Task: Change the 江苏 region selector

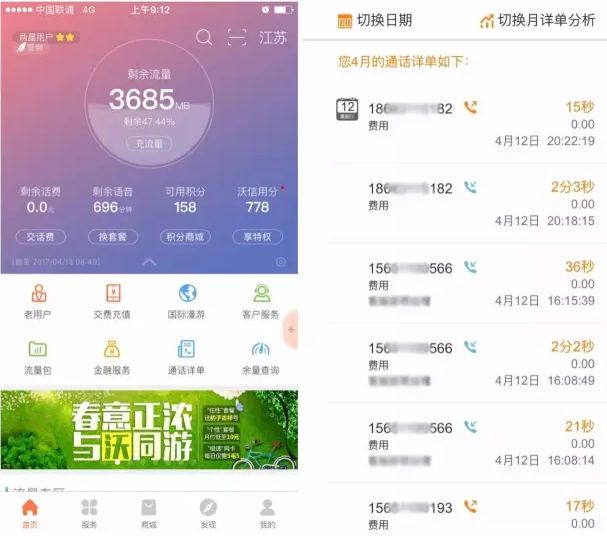Action: [272, 38]
